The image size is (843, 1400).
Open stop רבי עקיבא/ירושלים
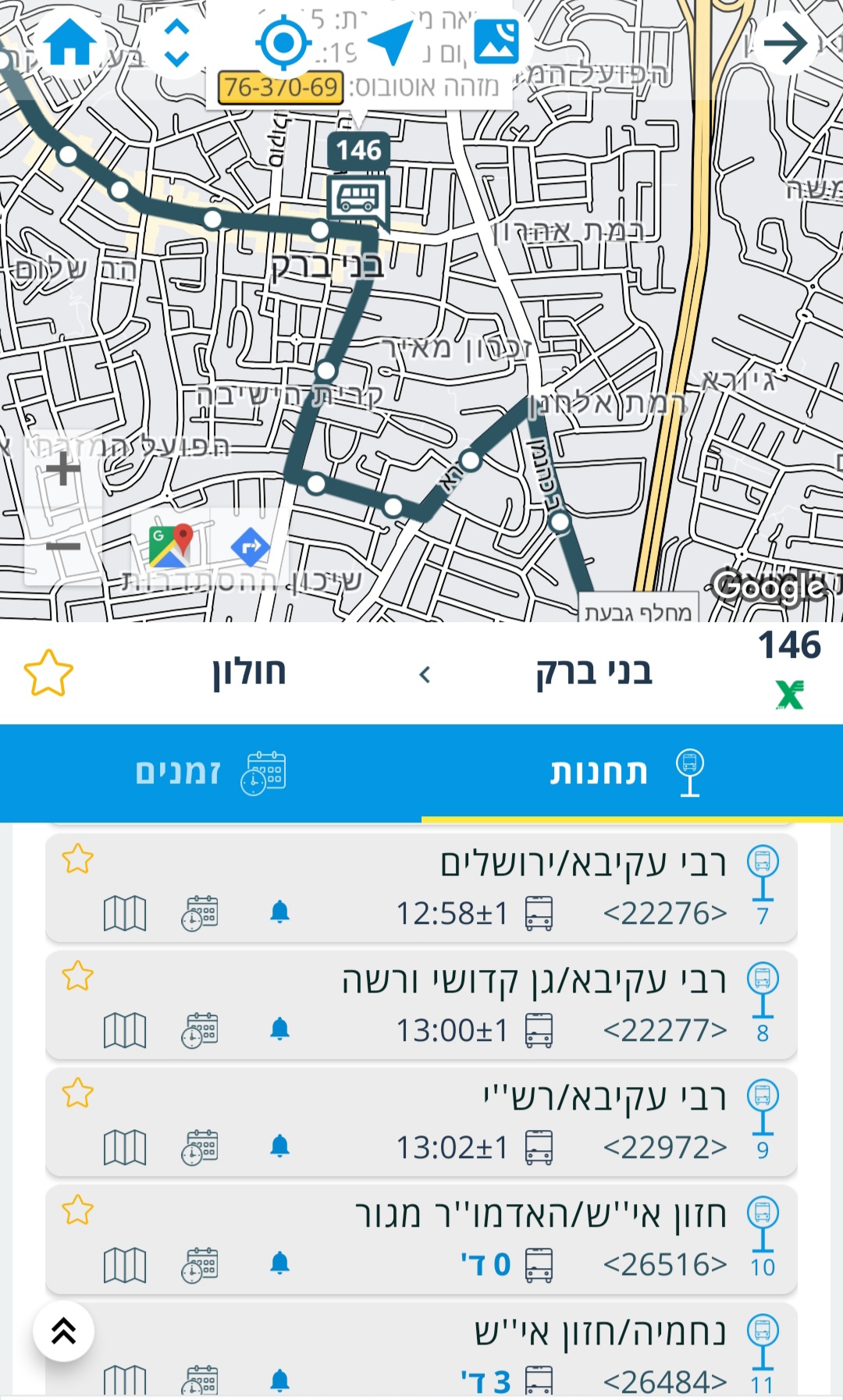tap(582, 864)
